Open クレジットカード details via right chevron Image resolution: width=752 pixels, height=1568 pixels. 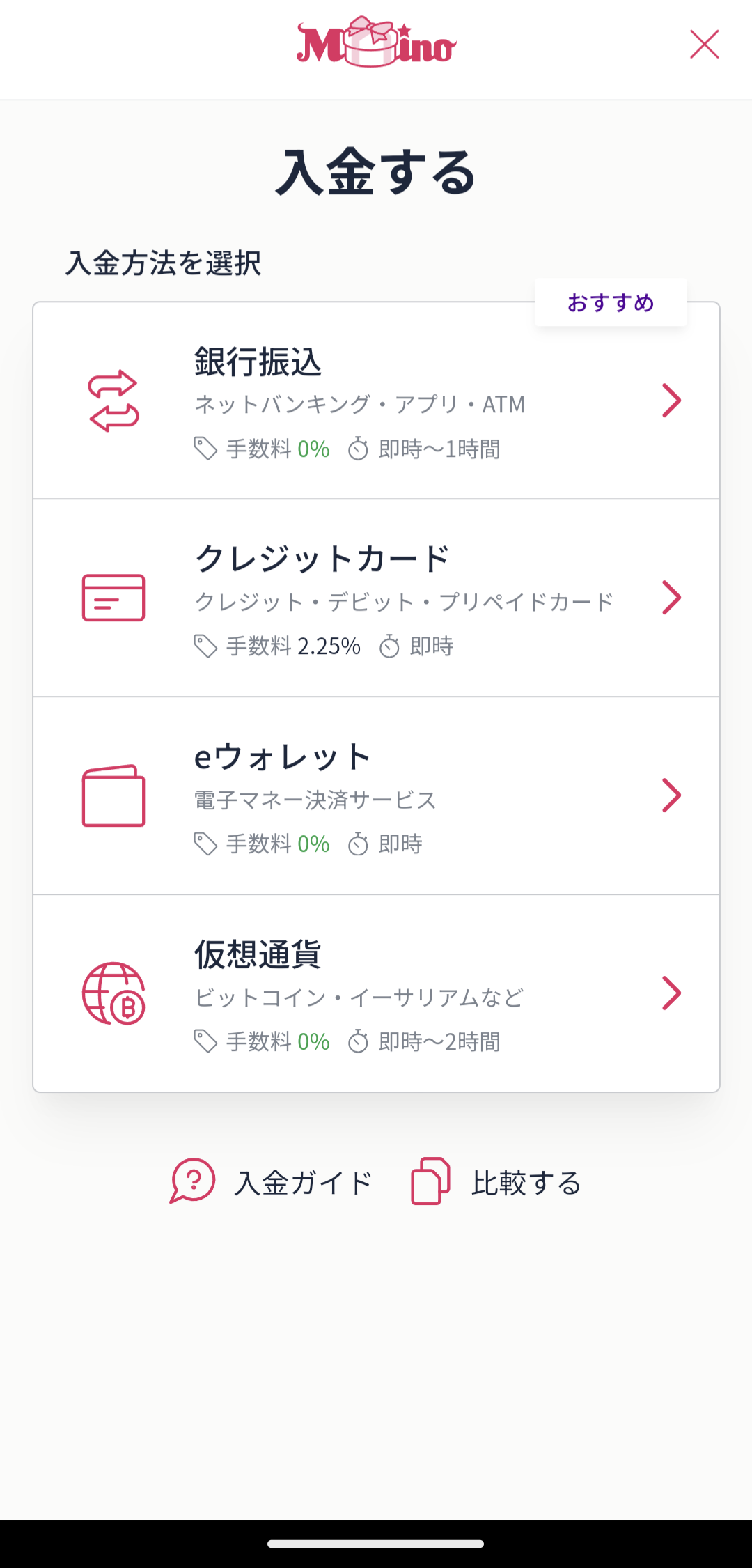click(672, 597)
